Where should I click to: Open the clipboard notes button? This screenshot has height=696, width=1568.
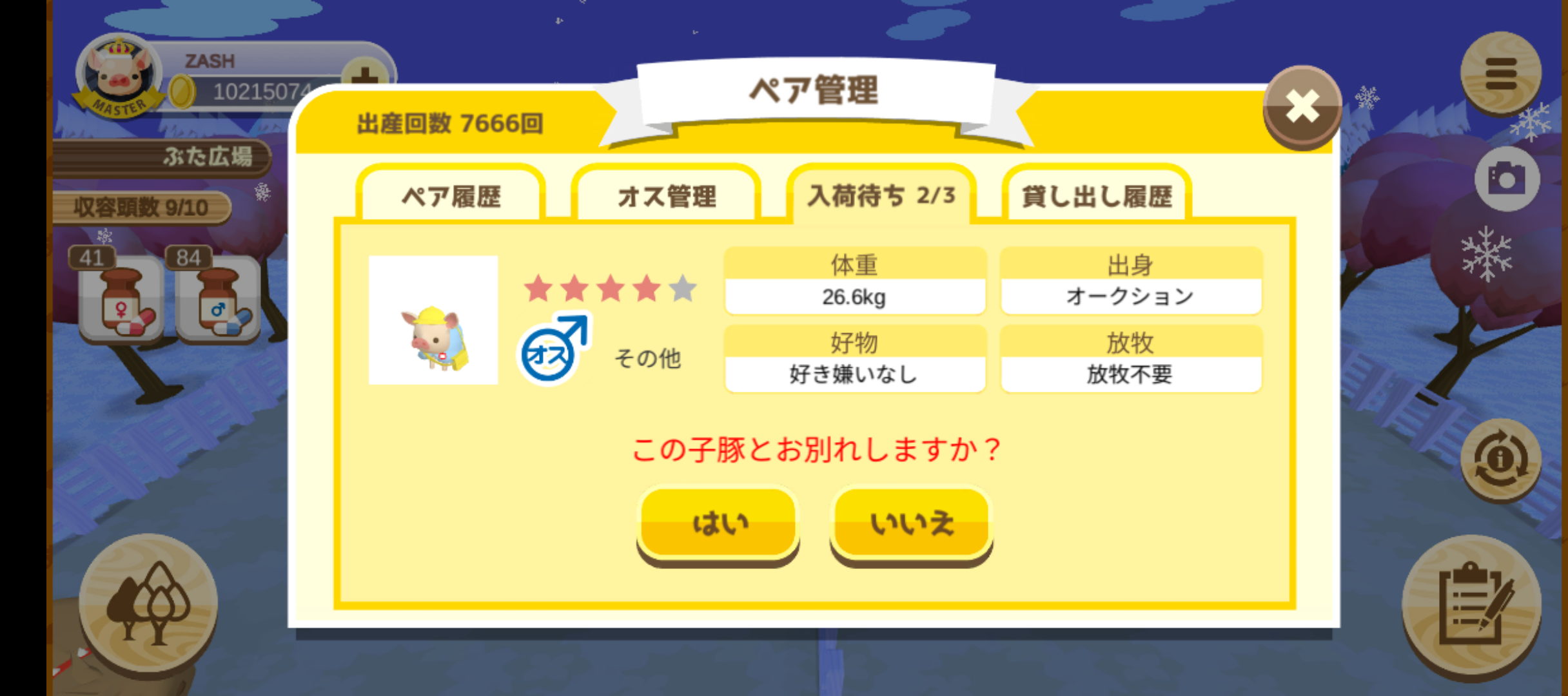coord(1472,606)
